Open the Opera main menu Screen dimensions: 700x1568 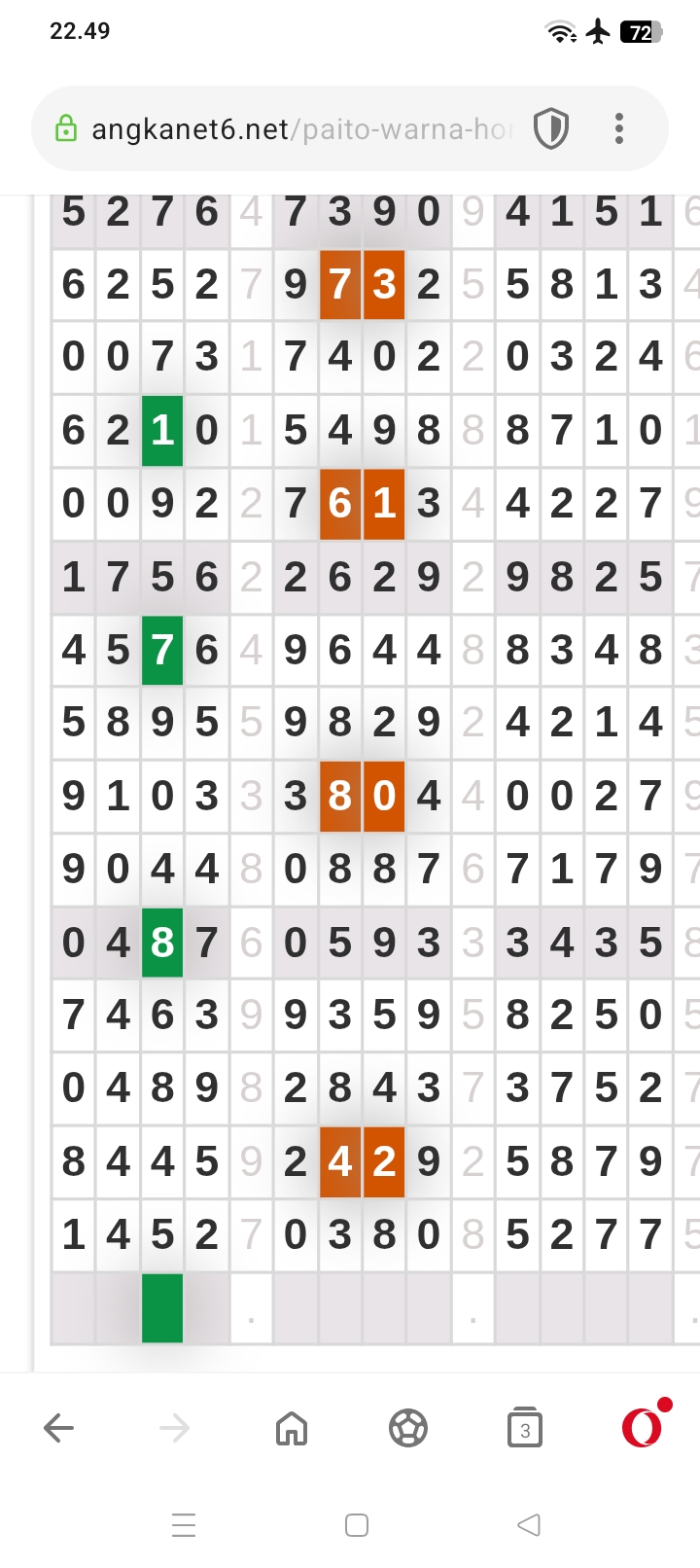643,1428
